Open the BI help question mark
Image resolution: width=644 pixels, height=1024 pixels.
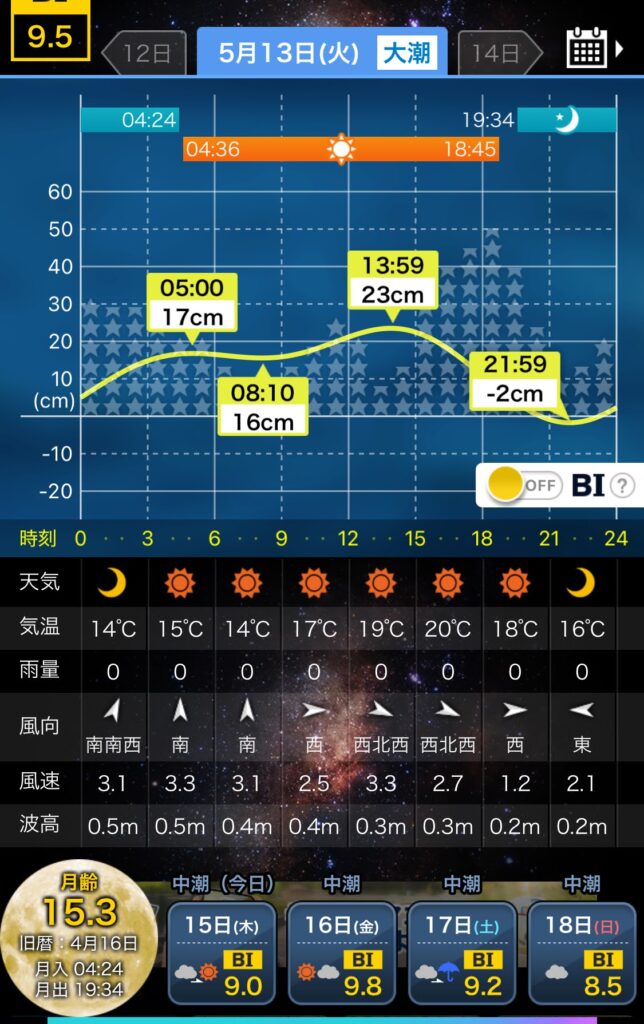(x=622, y=486)
